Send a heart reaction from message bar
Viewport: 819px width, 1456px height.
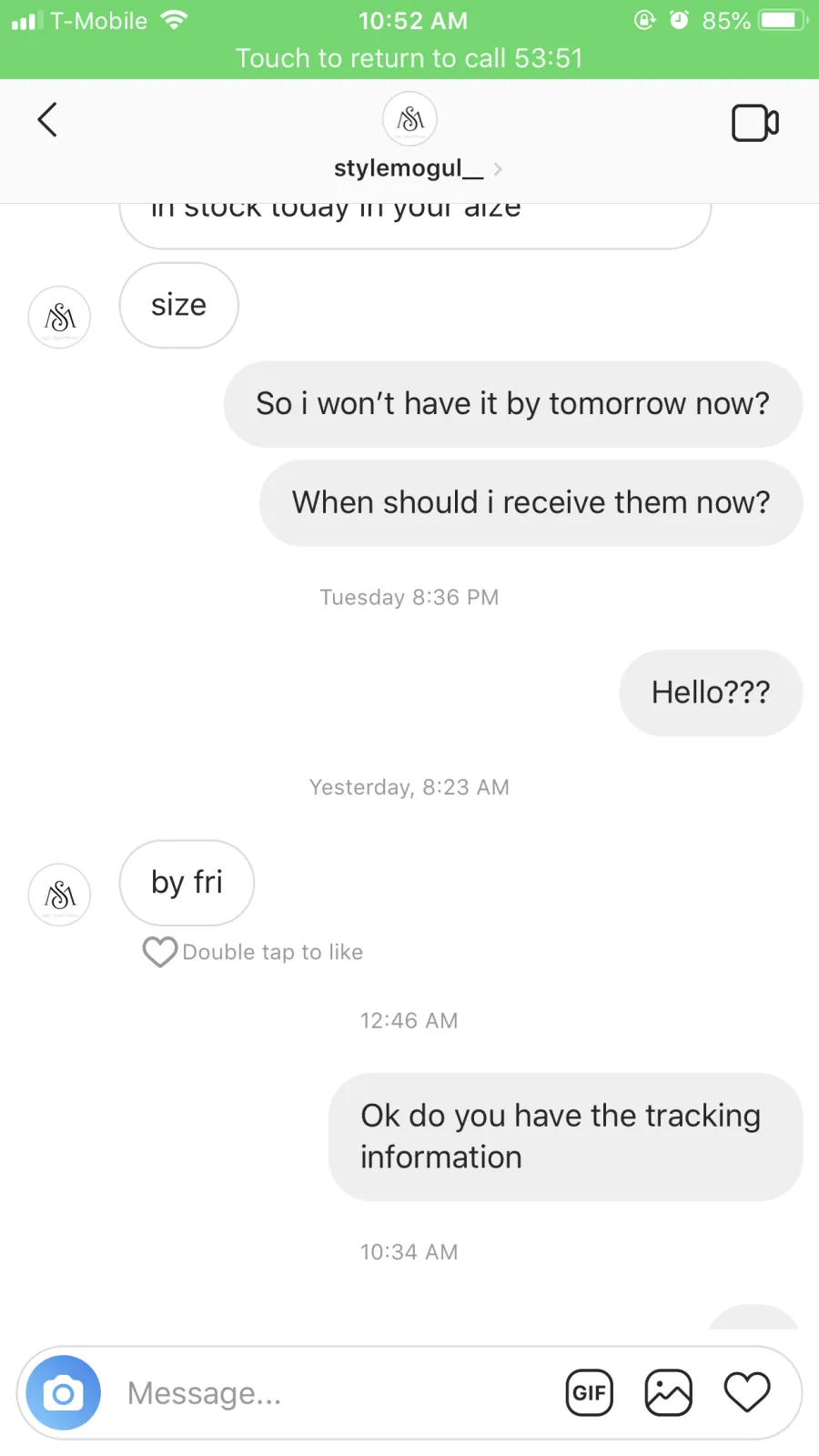point(747,1392)
